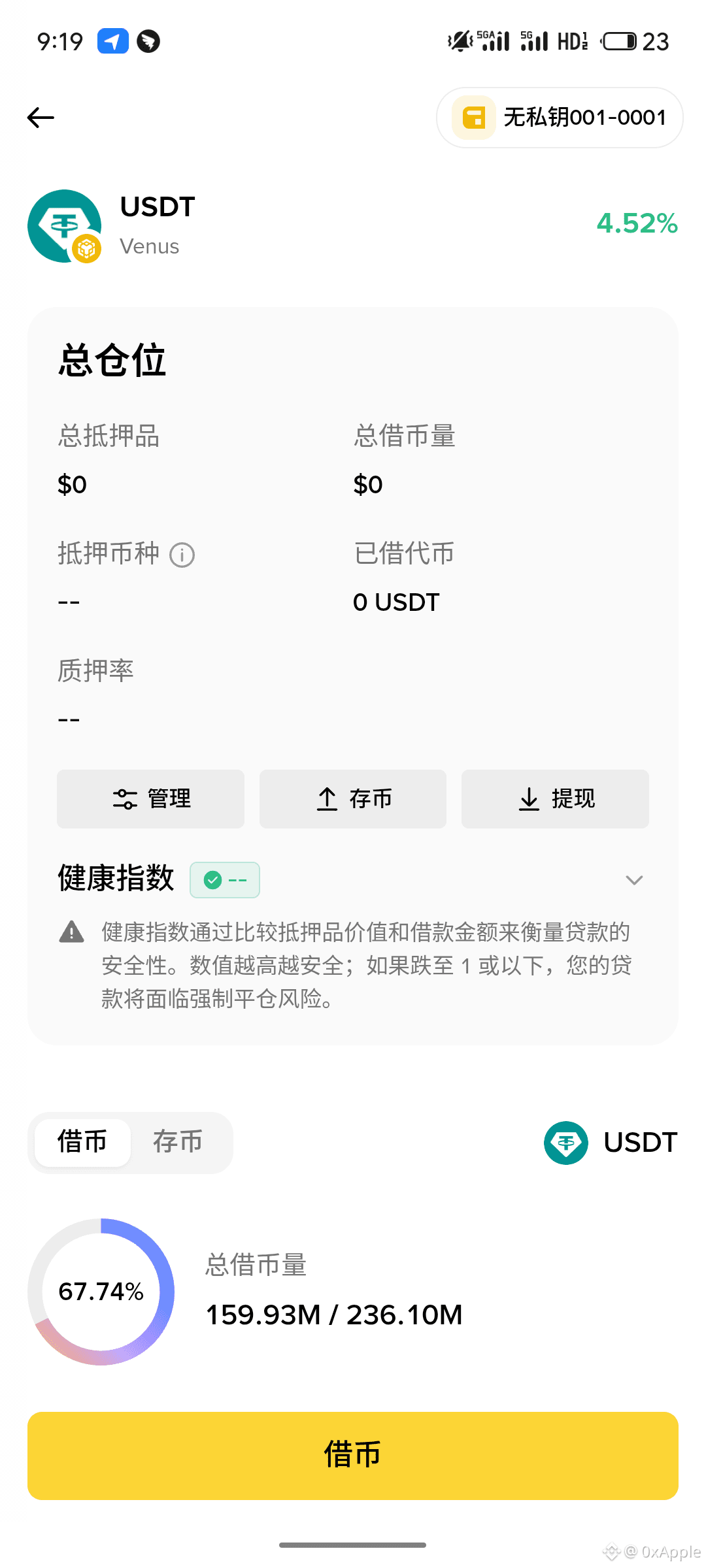
Task: Expand the 健康指数 details chevron
Action: (633, 880)
